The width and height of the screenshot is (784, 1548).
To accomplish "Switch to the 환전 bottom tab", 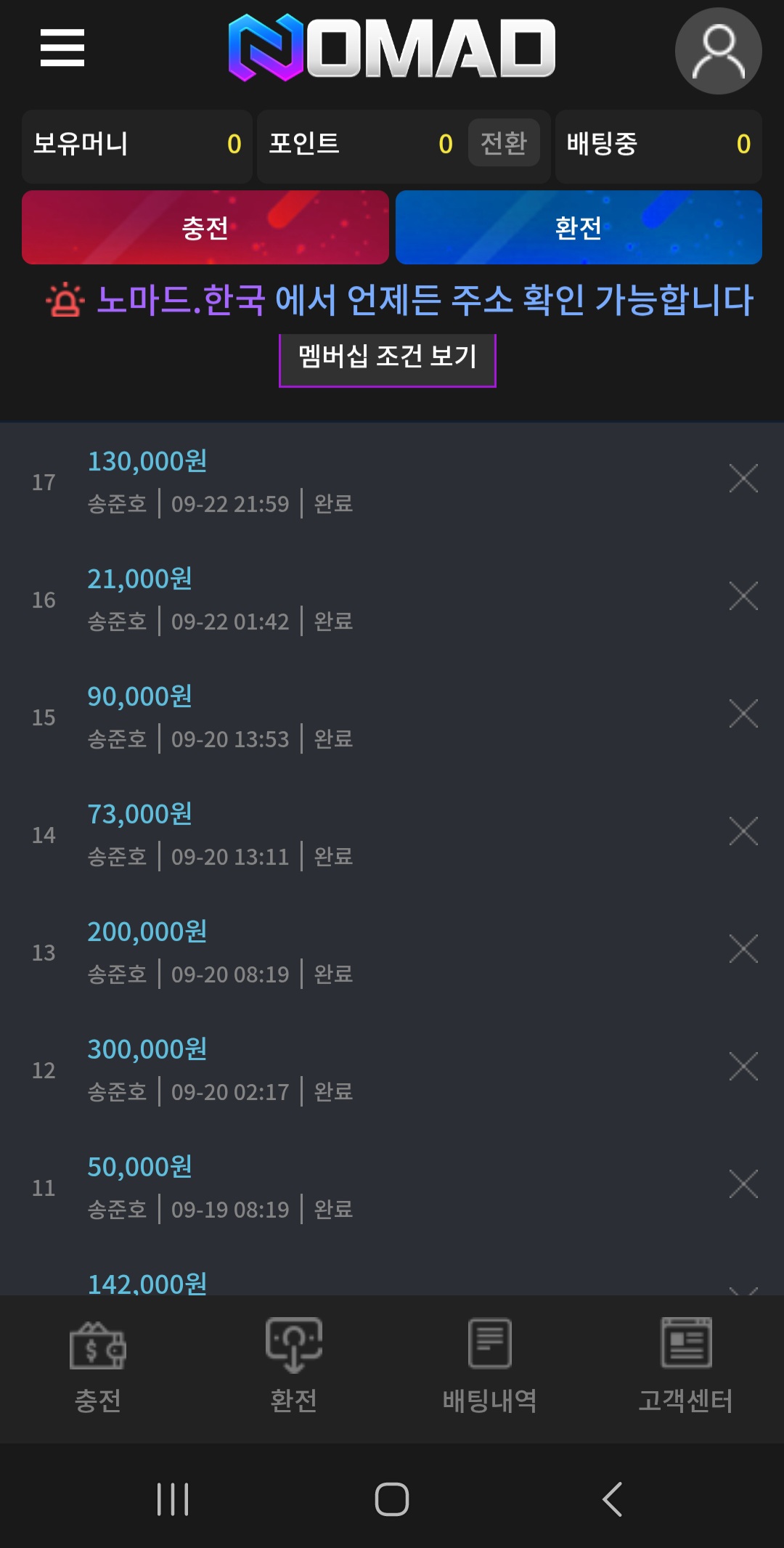I will [x=294, y=1366].
